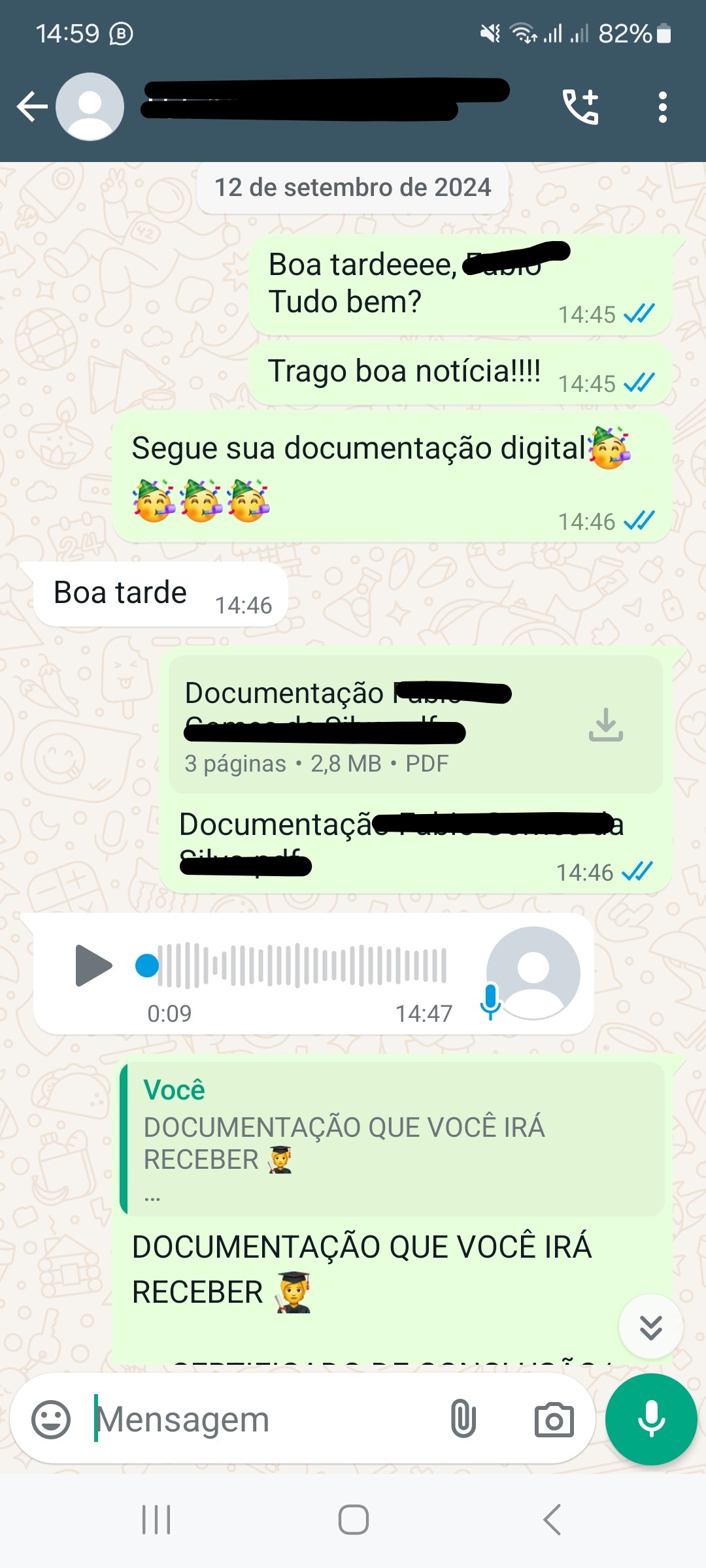This screenshot has height=1568, width=706.
Task: Start a call with this contact
Action: tap(580, 107)
